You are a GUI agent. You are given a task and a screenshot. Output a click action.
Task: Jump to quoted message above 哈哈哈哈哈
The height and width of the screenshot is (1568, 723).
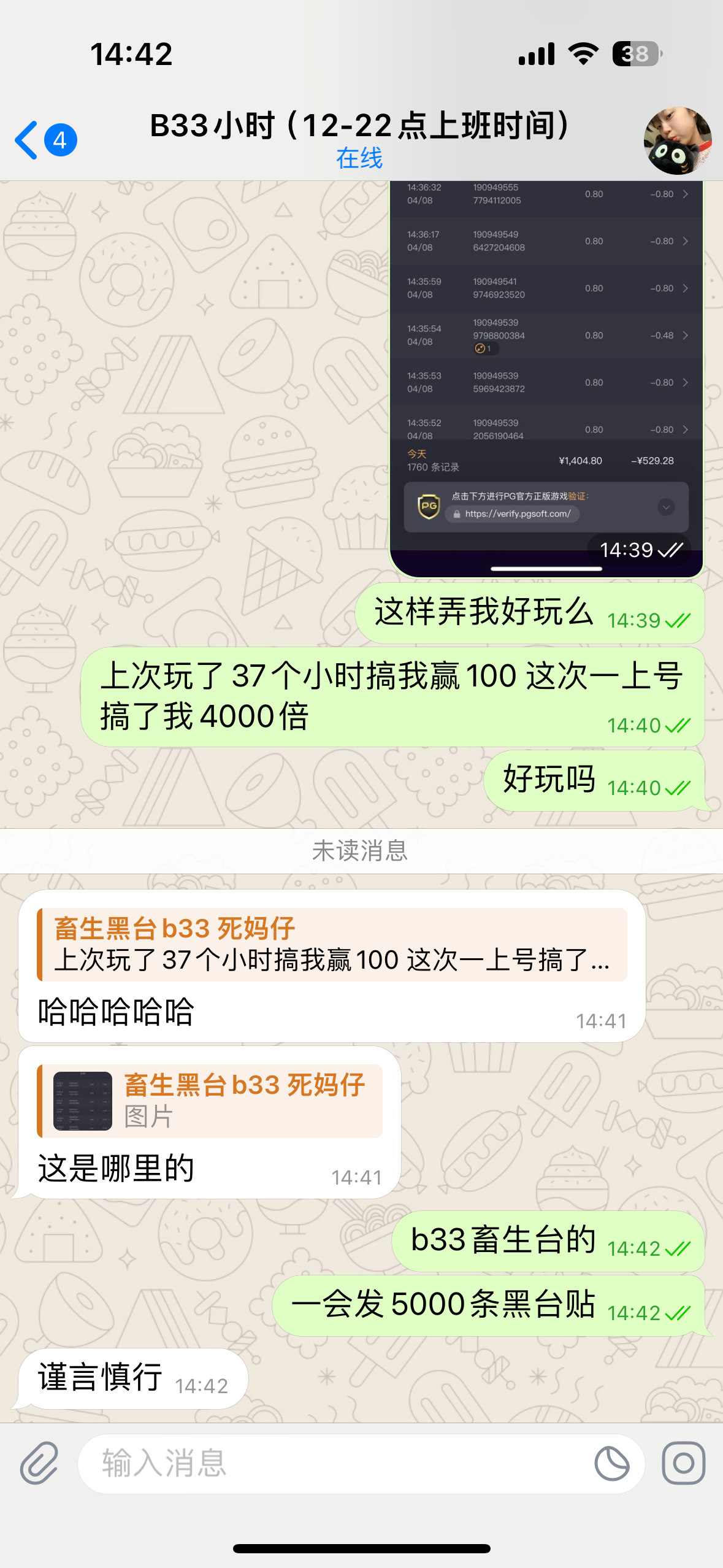click(x=332, y=945)
